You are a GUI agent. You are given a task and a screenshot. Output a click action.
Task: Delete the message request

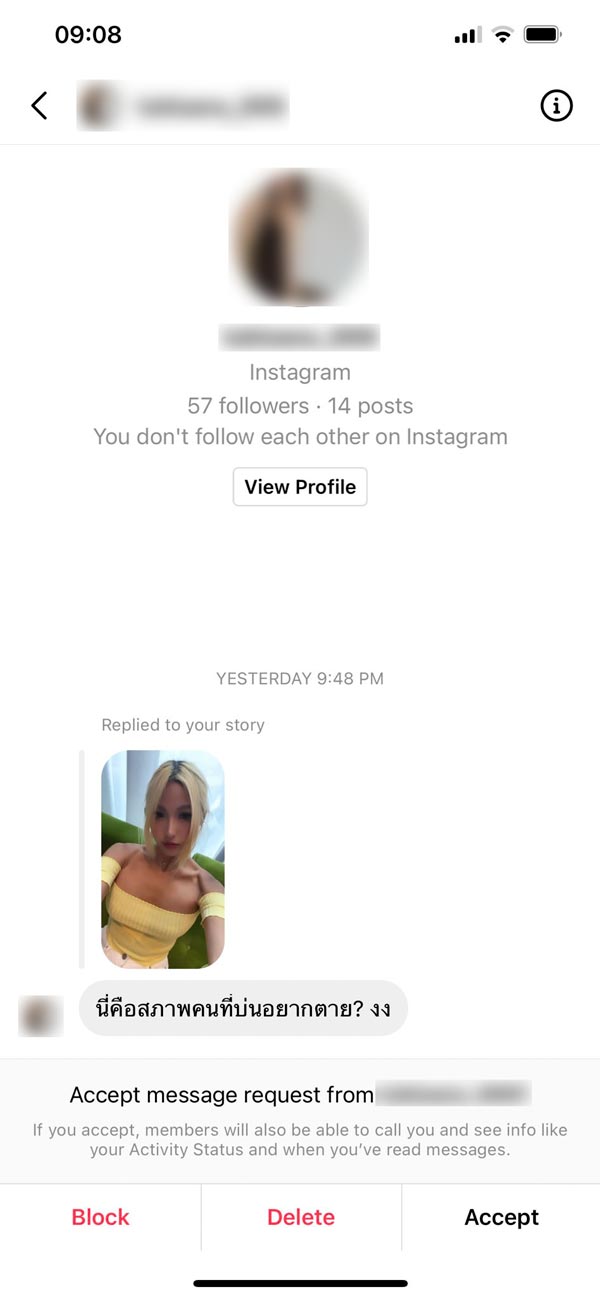(x=301, y=1217)
